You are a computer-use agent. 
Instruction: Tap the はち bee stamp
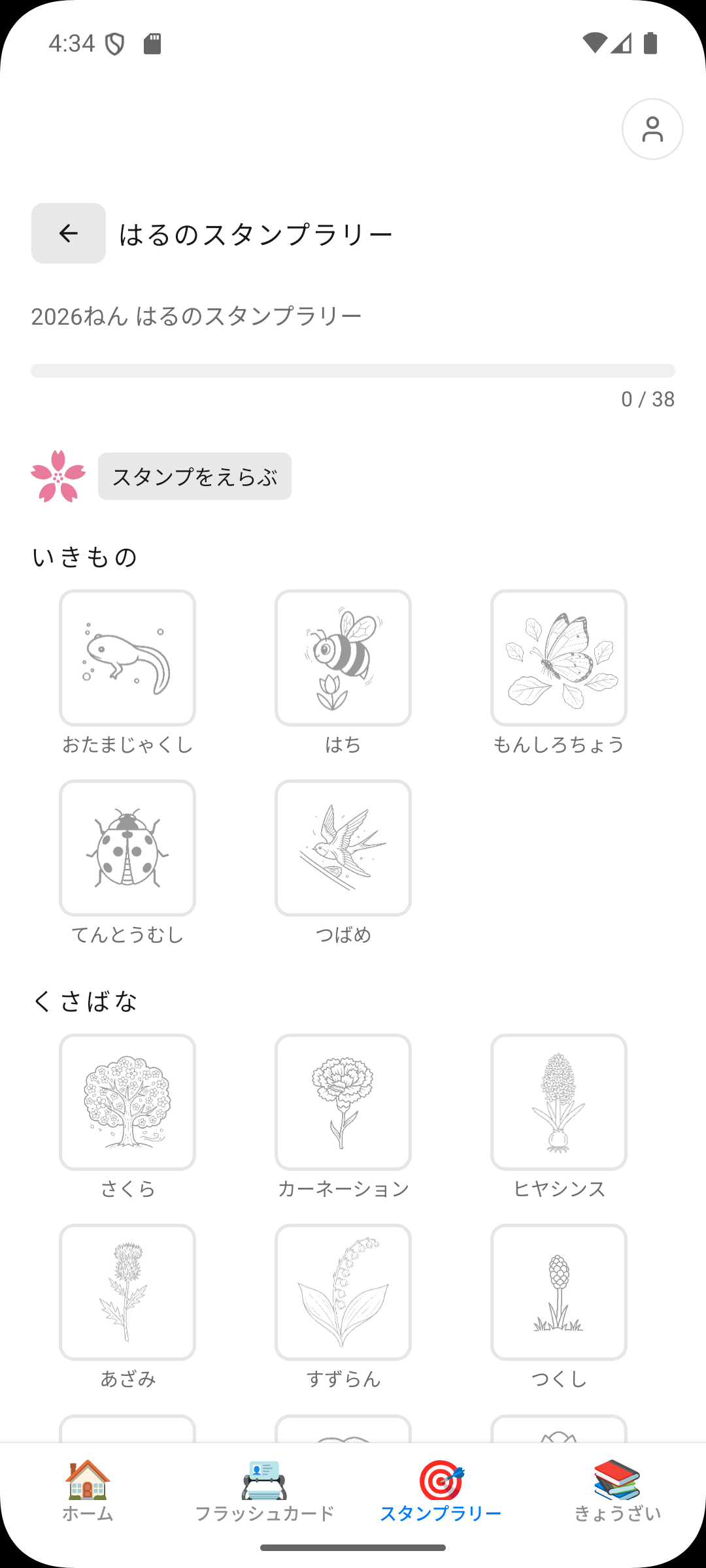click(x=343, y=657)
